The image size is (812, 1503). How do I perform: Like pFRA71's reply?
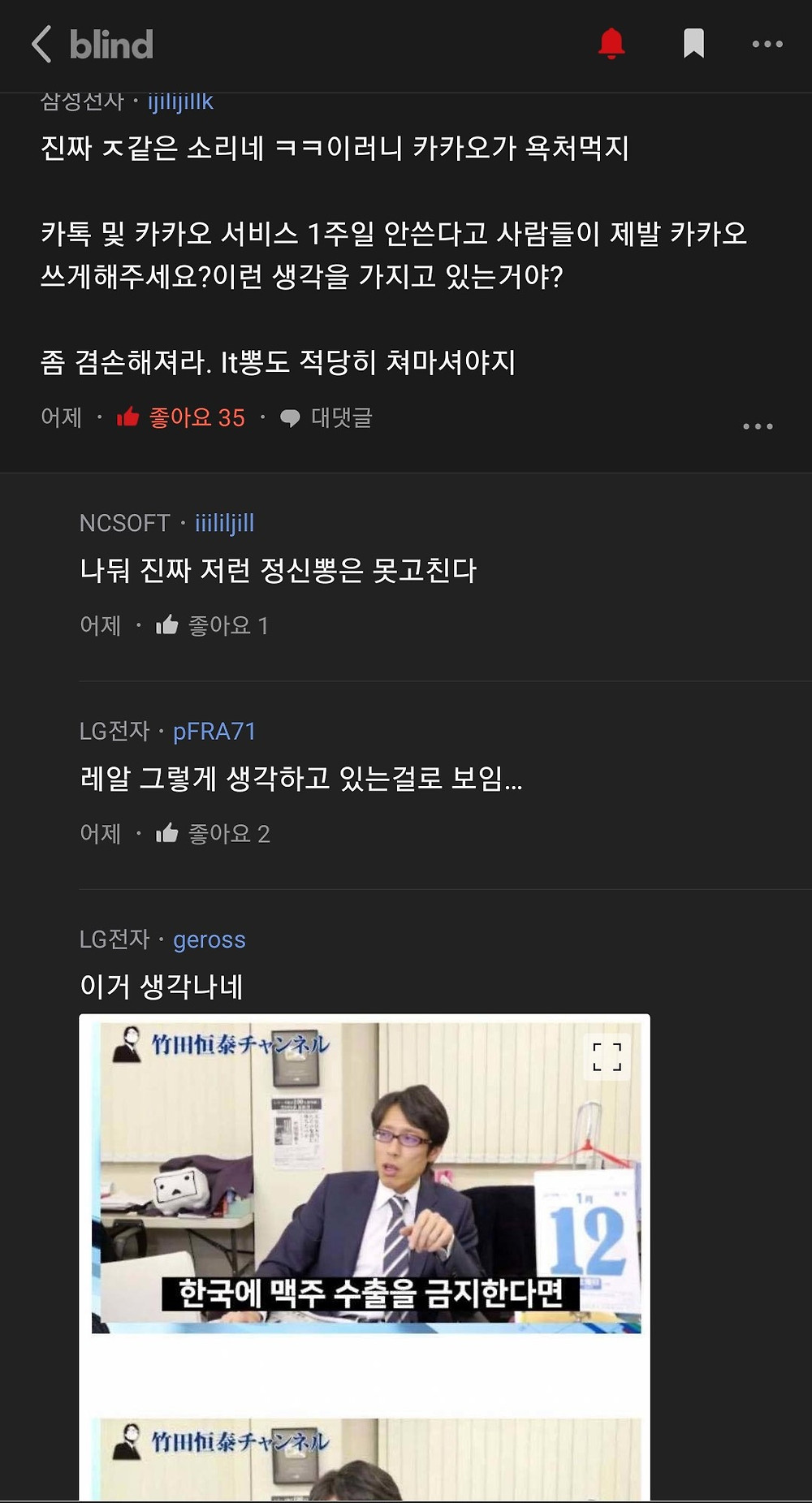tap(167, 833)
